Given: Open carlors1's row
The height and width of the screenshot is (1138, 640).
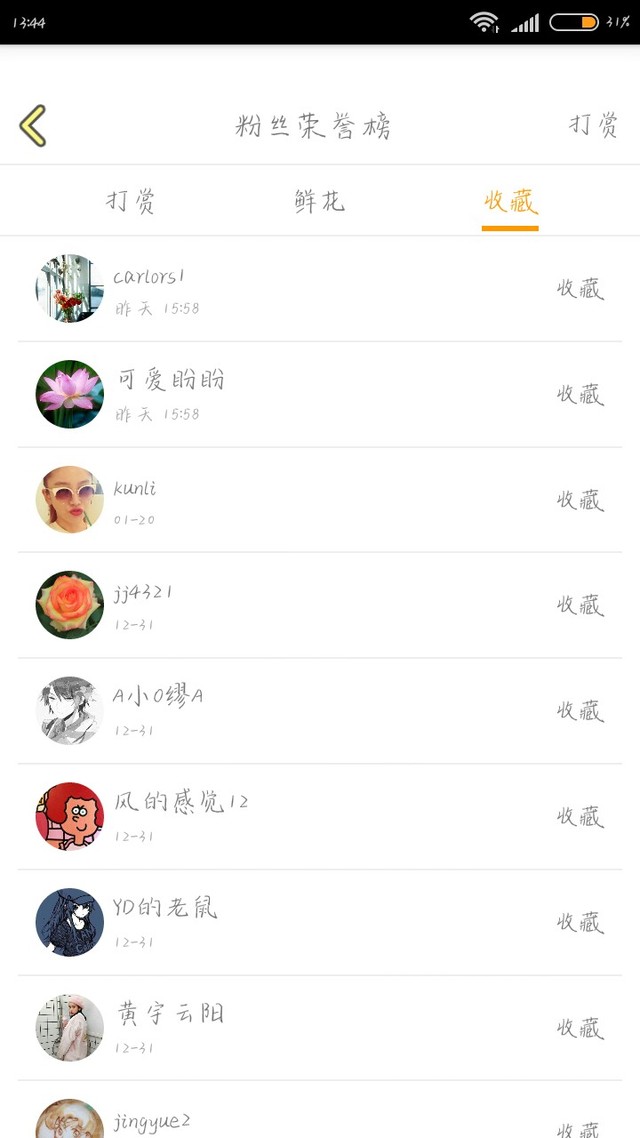Looking at the screenshot, I should [320, 289].
